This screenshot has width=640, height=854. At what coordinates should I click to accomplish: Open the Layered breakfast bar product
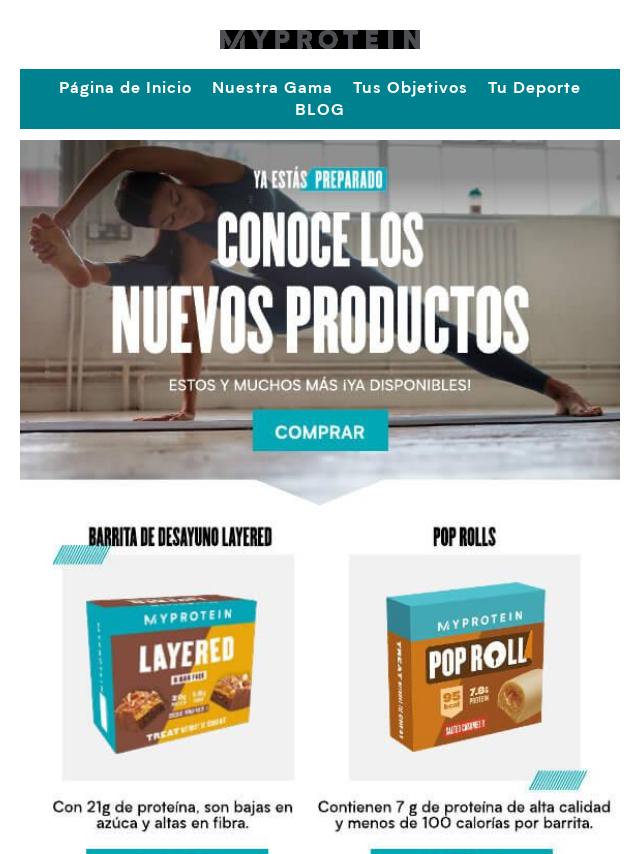(178, 667)
